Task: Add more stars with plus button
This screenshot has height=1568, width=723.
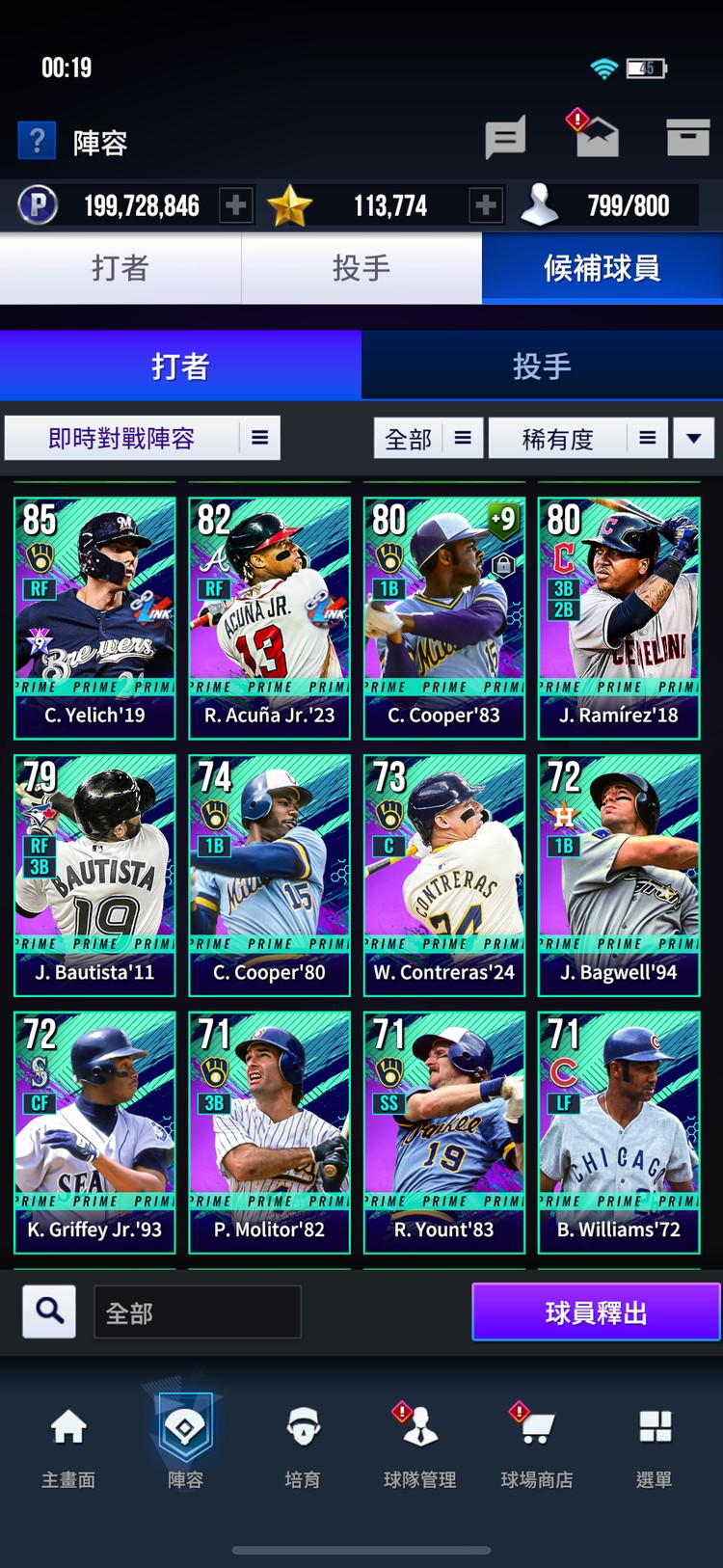Action: [485, 205]
